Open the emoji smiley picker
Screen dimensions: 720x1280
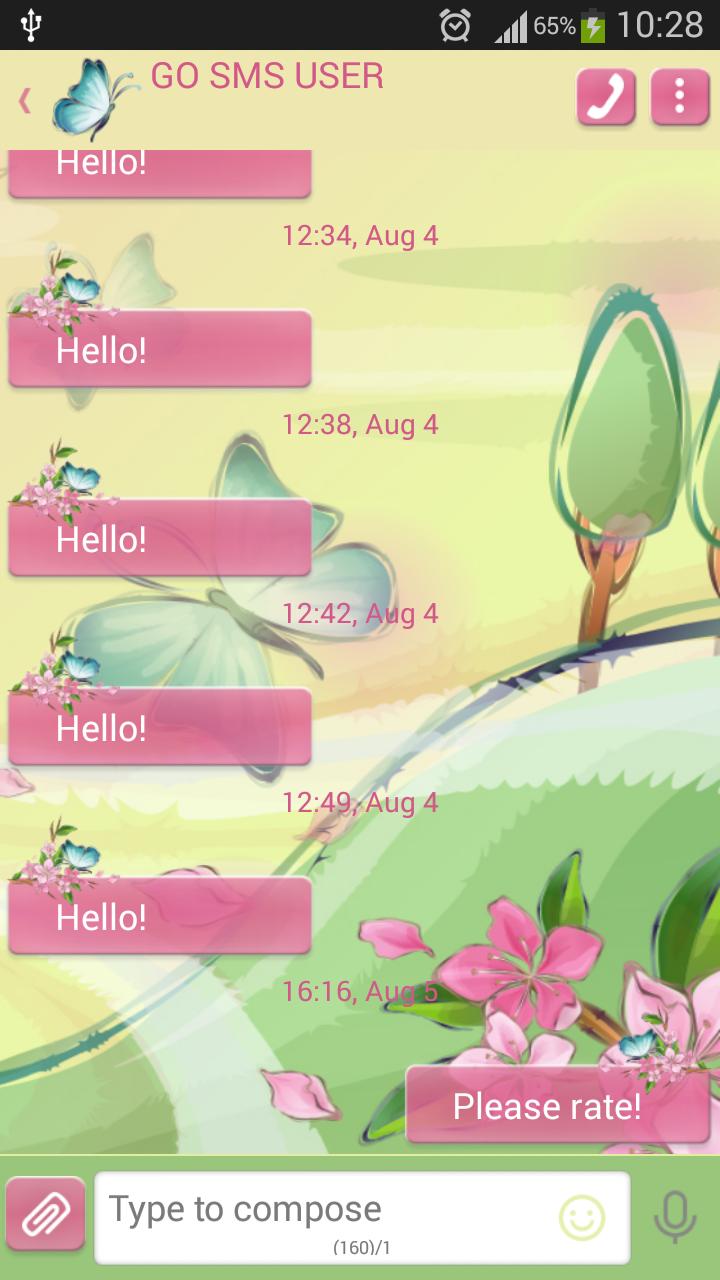(x=581, y=1218)
